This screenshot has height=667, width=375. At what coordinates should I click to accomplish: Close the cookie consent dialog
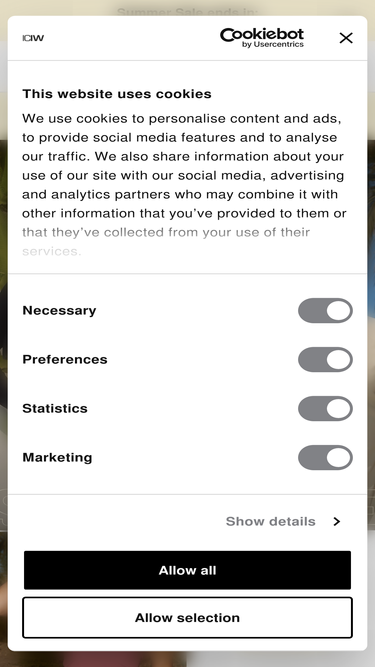coord(346,38)
